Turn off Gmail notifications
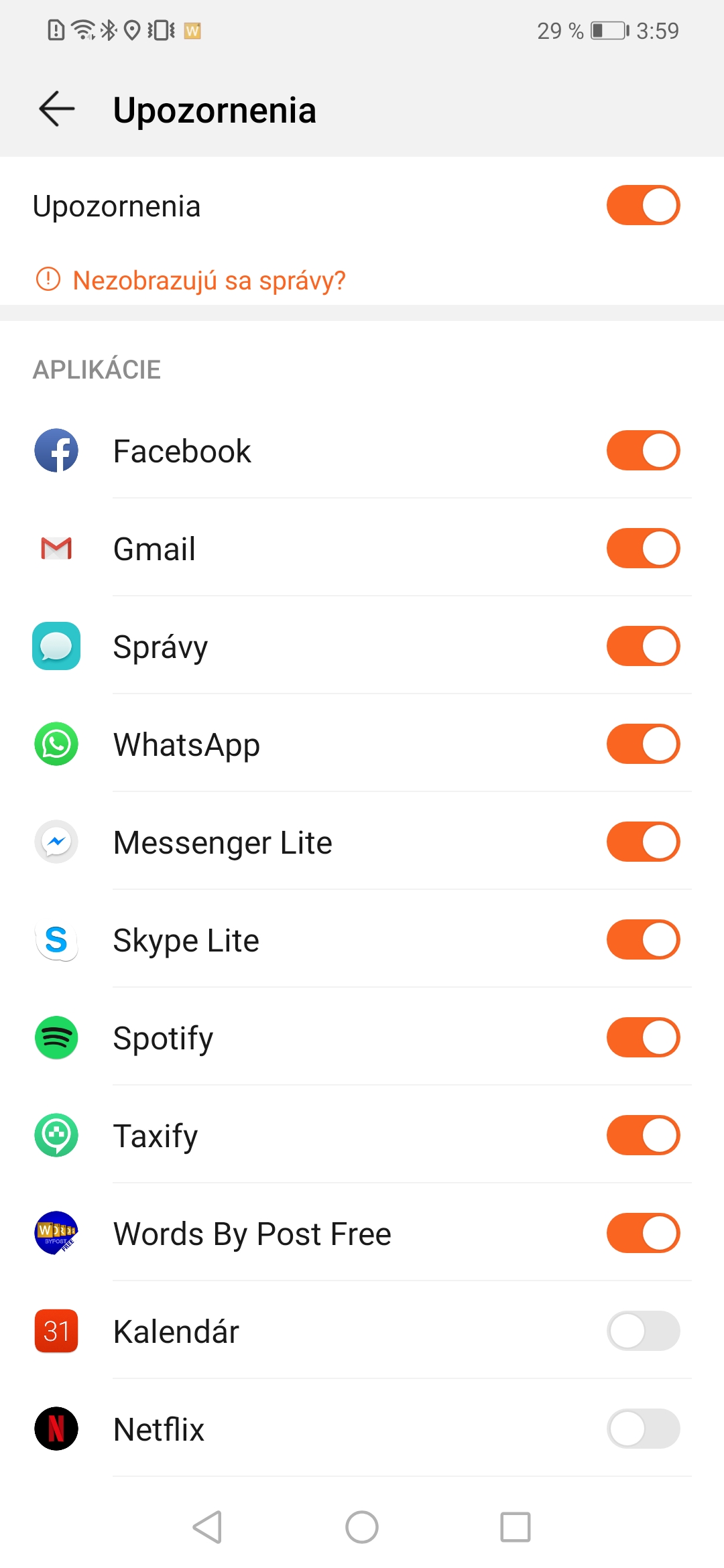 [x=643, y=548]
